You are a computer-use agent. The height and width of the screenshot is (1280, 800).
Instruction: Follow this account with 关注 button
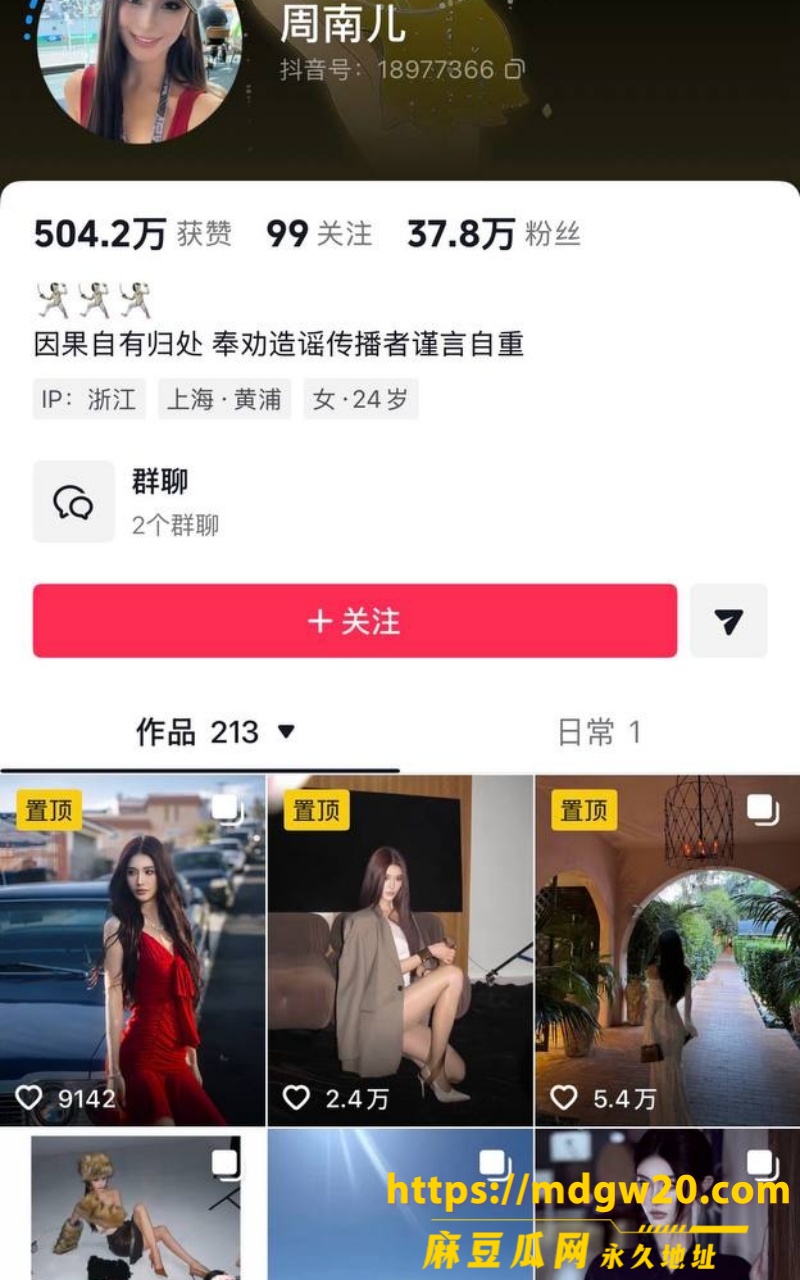[355, 621]
